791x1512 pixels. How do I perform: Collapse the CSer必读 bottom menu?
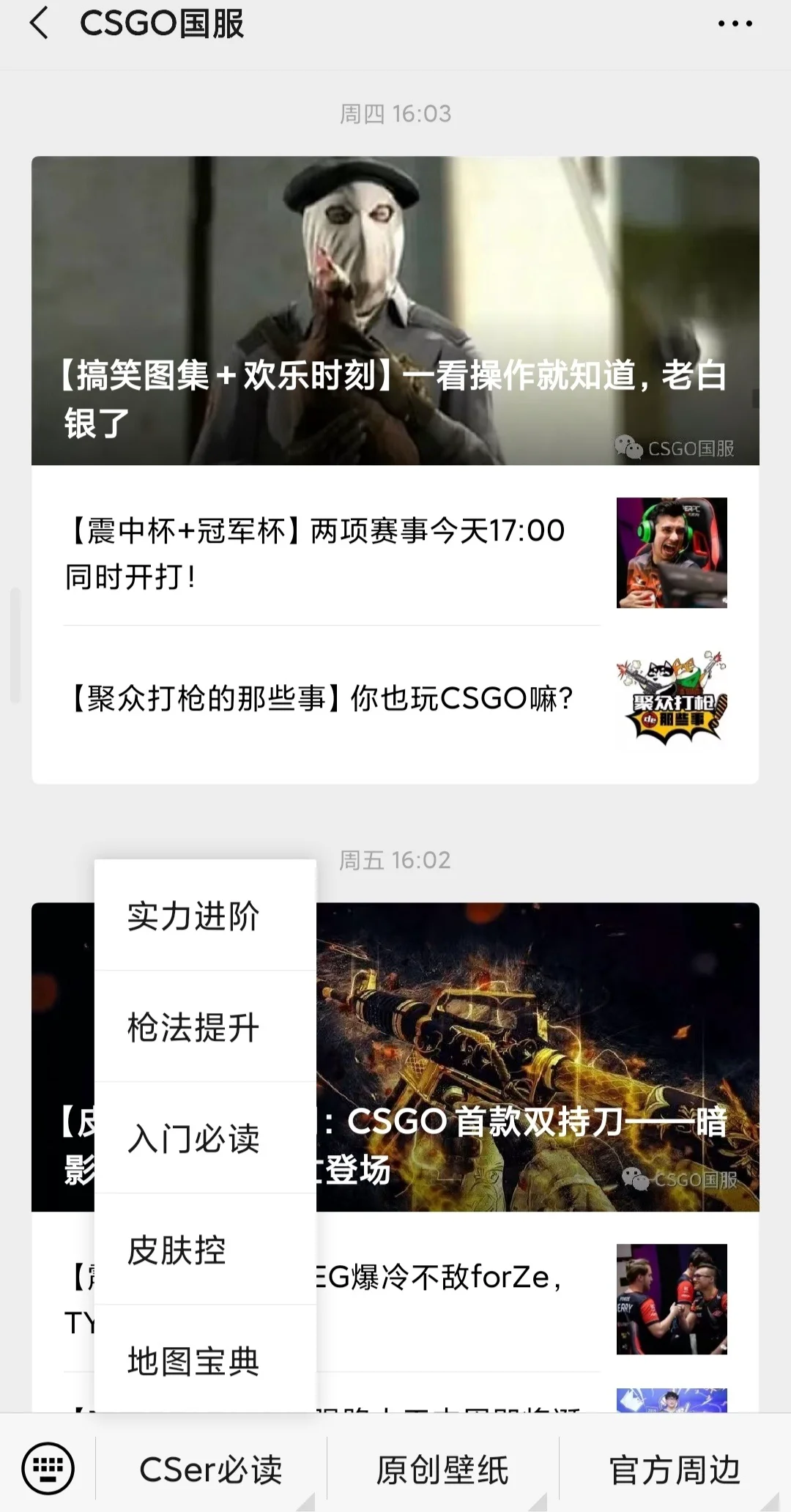(x=211, y=1470)
